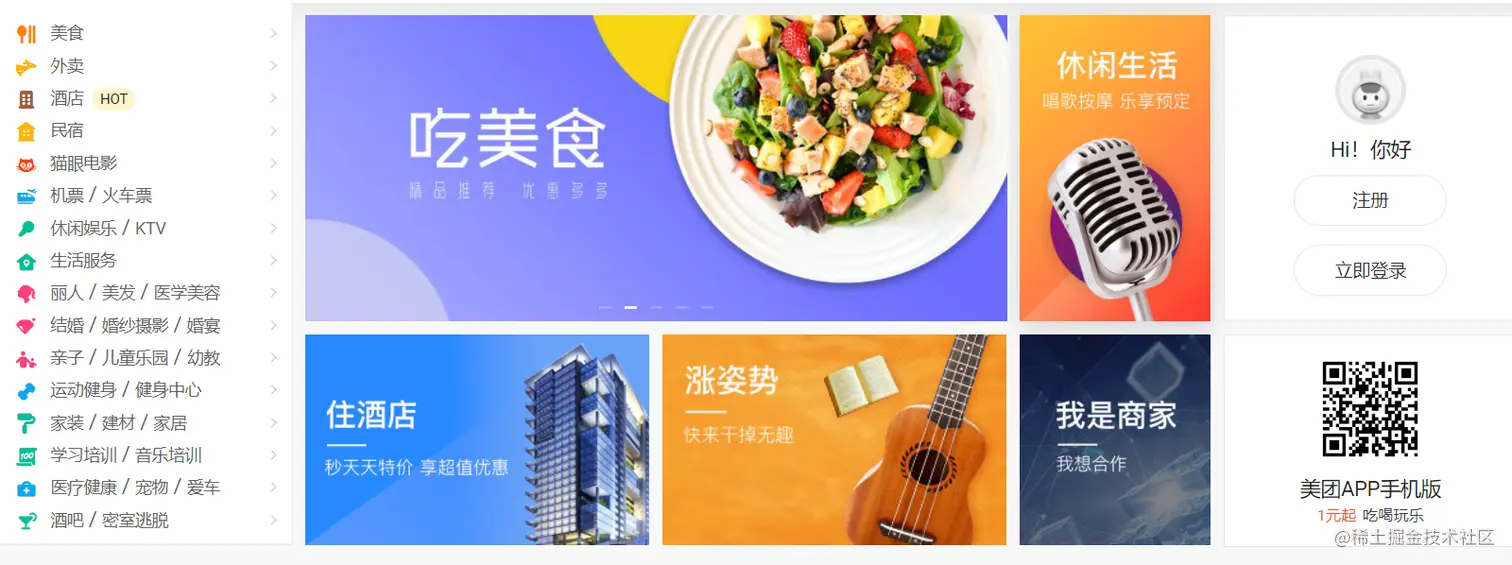1512x565 pixels.
Task: Open the 猫眼电影 category
Action: coord(83,163)
